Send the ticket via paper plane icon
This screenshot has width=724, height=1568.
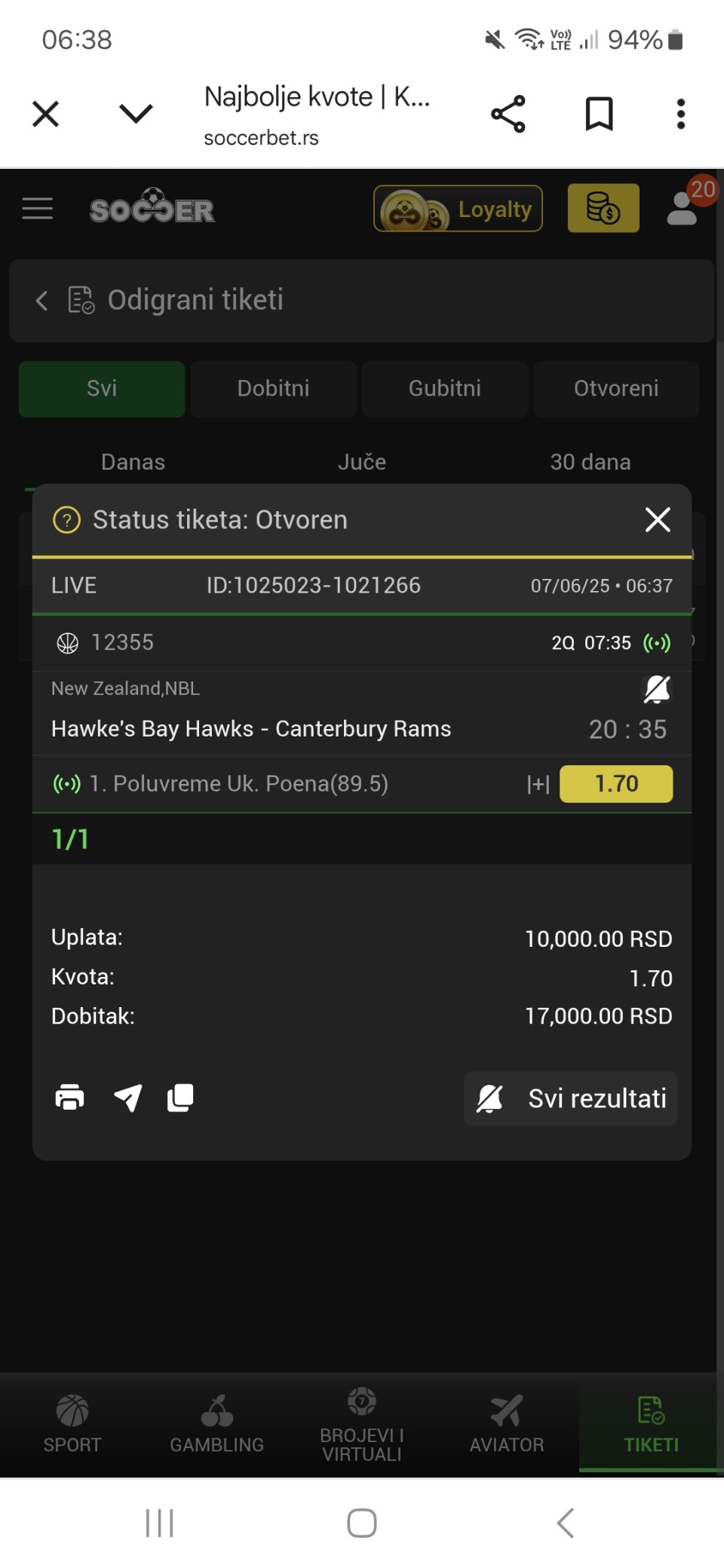pos(127,1098)
